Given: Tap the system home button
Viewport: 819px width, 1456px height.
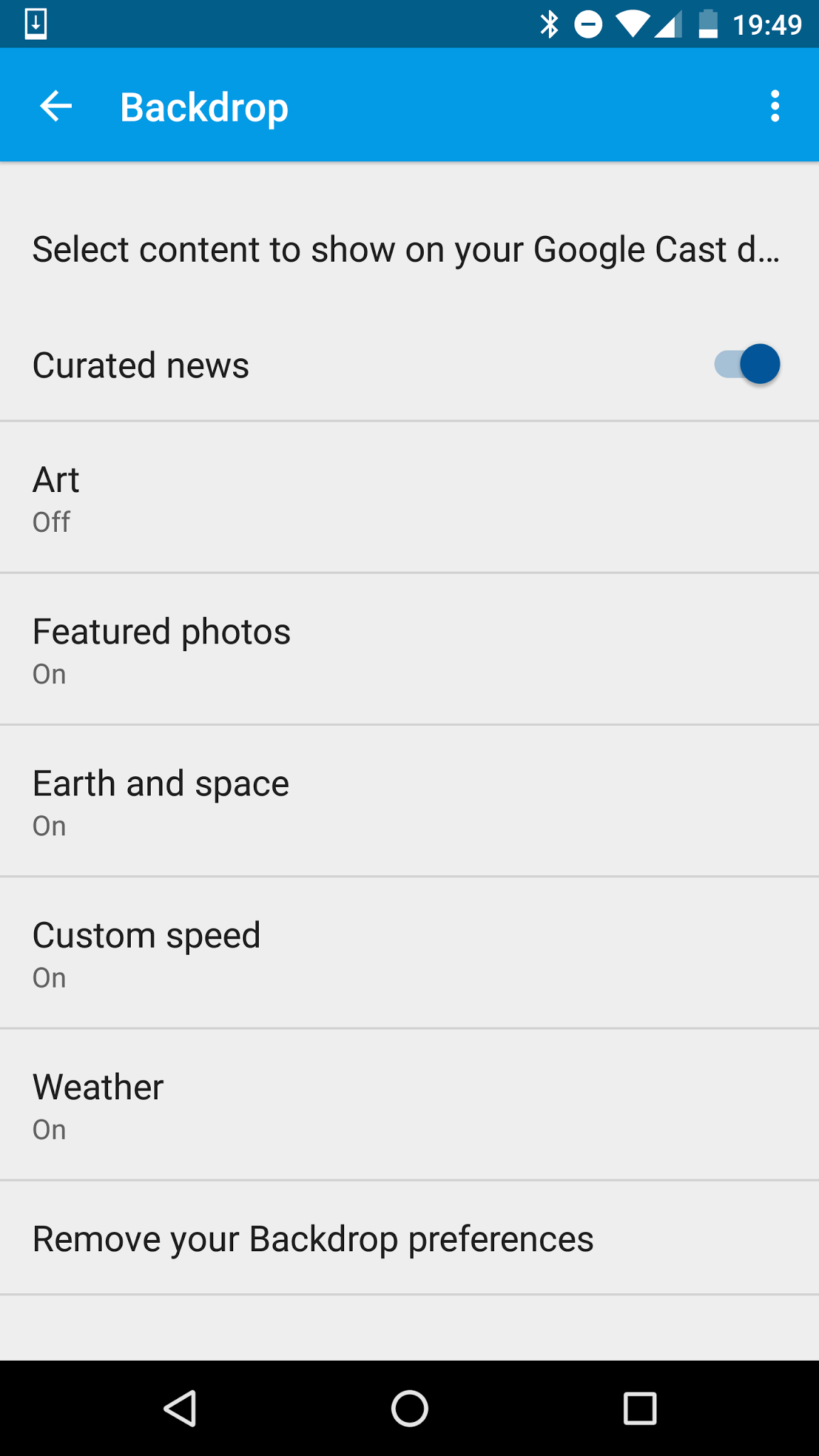Looking at the screenshot, I should pos(409,1408).
